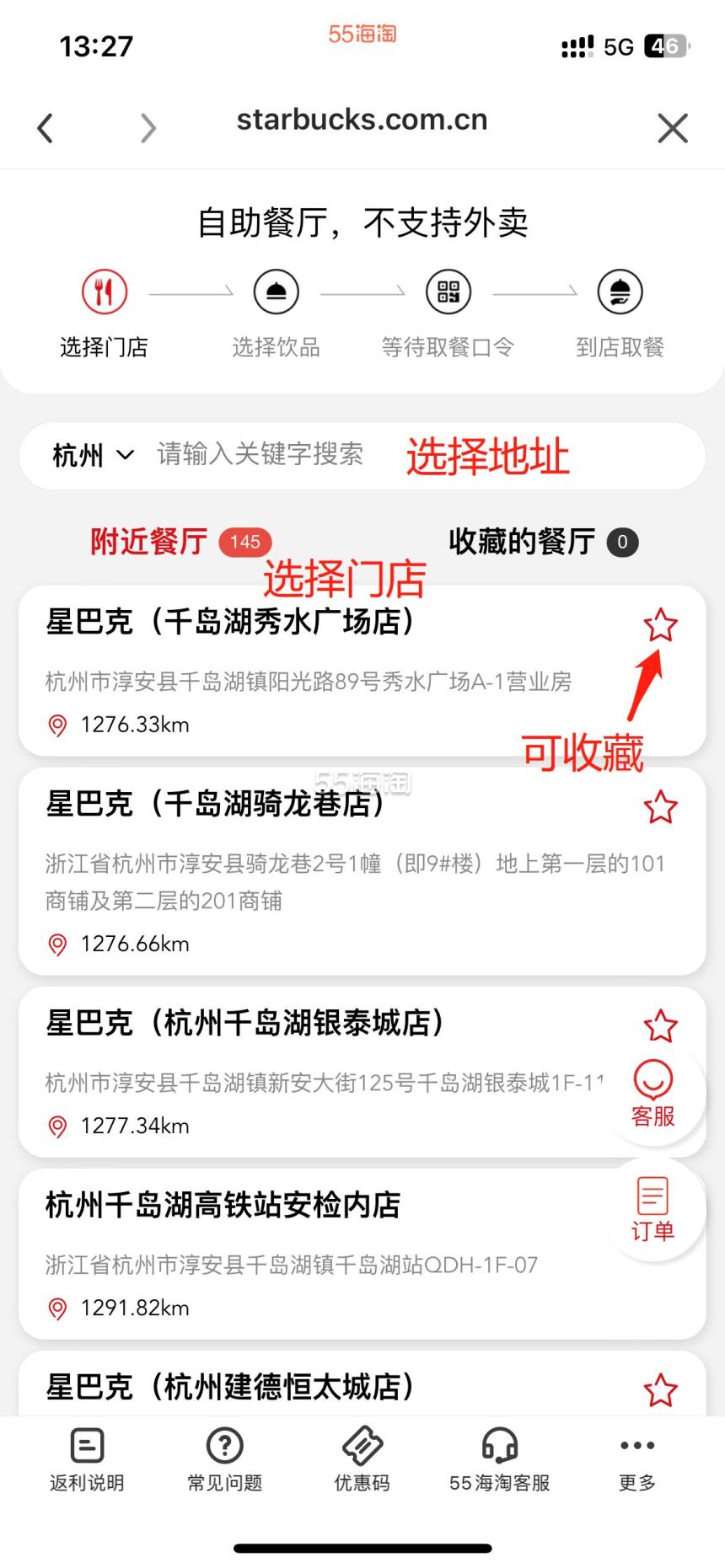Go back to the previous web page
The height and width of the screenshot is (1568, 725).
(x=46, y=128)
